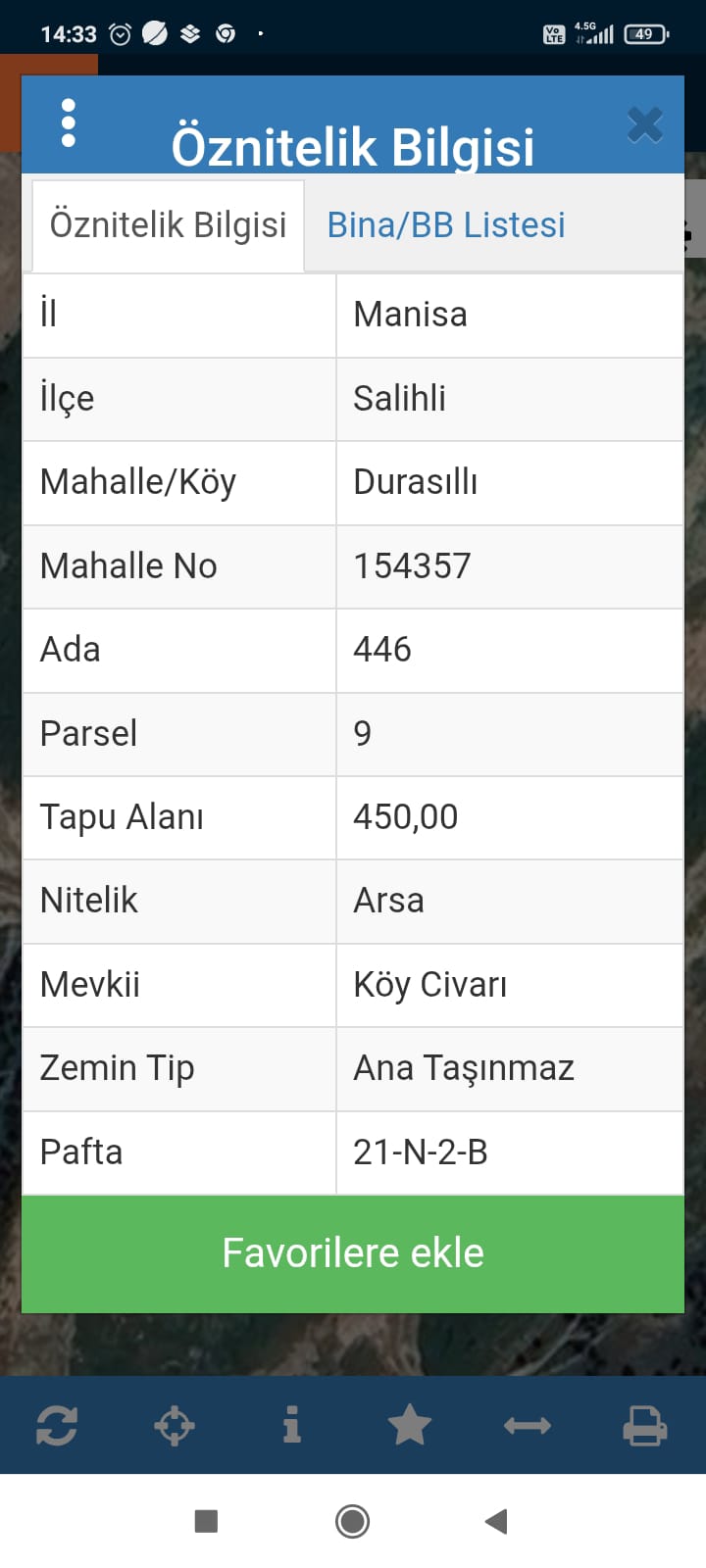Tap the double-arrow measure icon
706x1568 pixels.
coord(528,1426)
